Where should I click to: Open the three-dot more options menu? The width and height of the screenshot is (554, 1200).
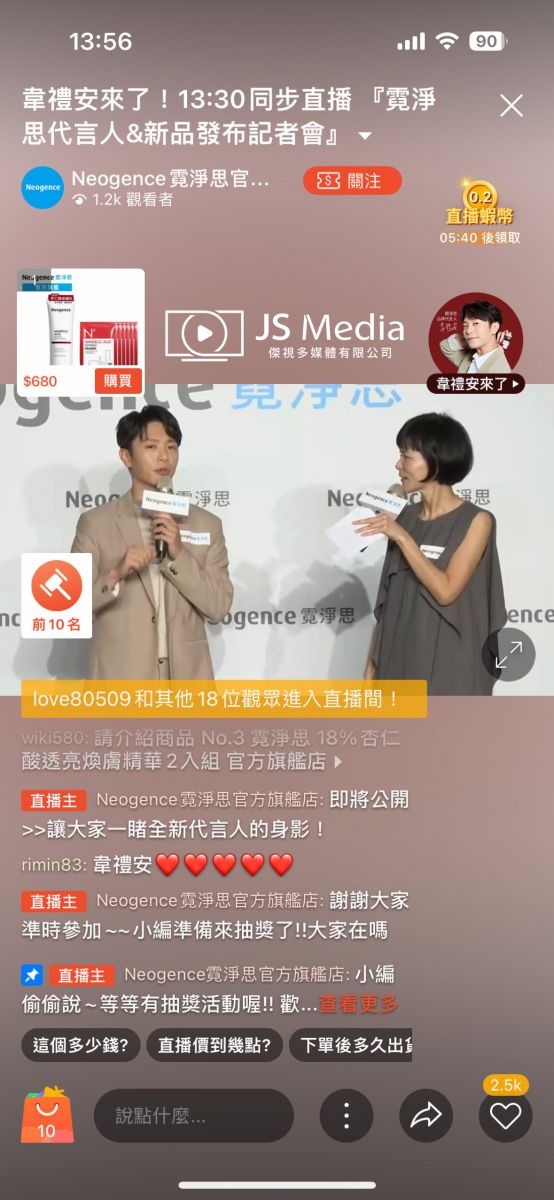[346, 1116]
